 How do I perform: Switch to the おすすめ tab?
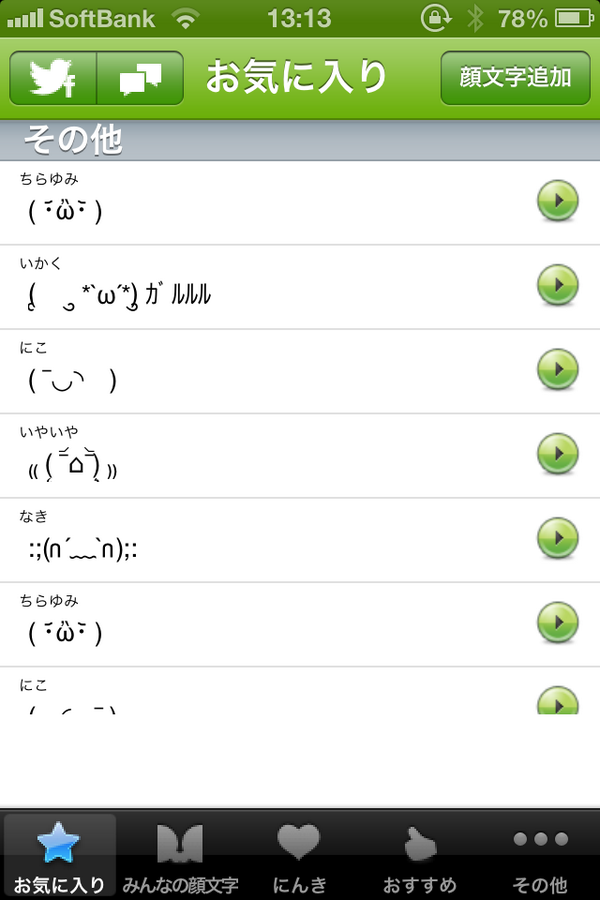click(x=420, y=856)
